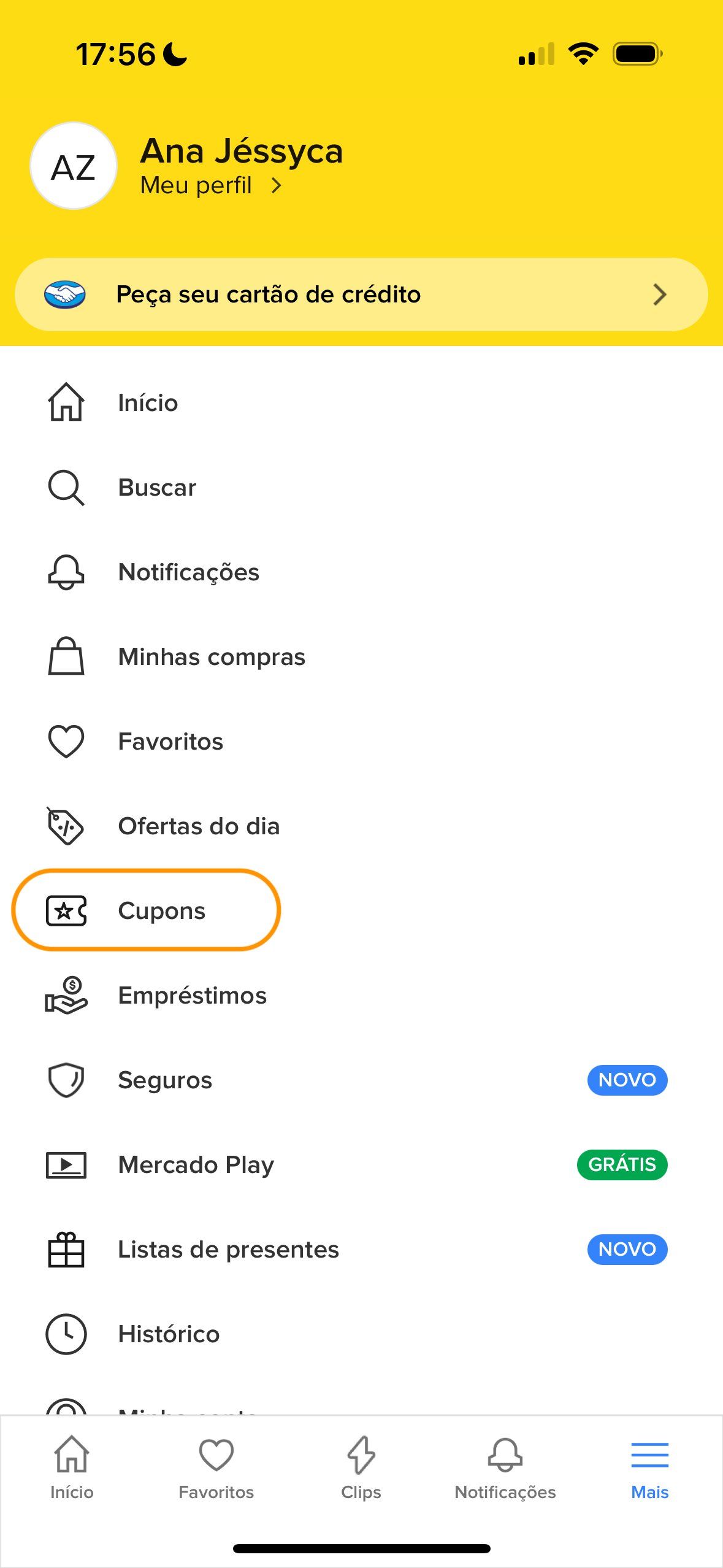This screenshot has width=723, height=1568.
Task: Tap the AZ profile avatar
Action: coord(74,166)
